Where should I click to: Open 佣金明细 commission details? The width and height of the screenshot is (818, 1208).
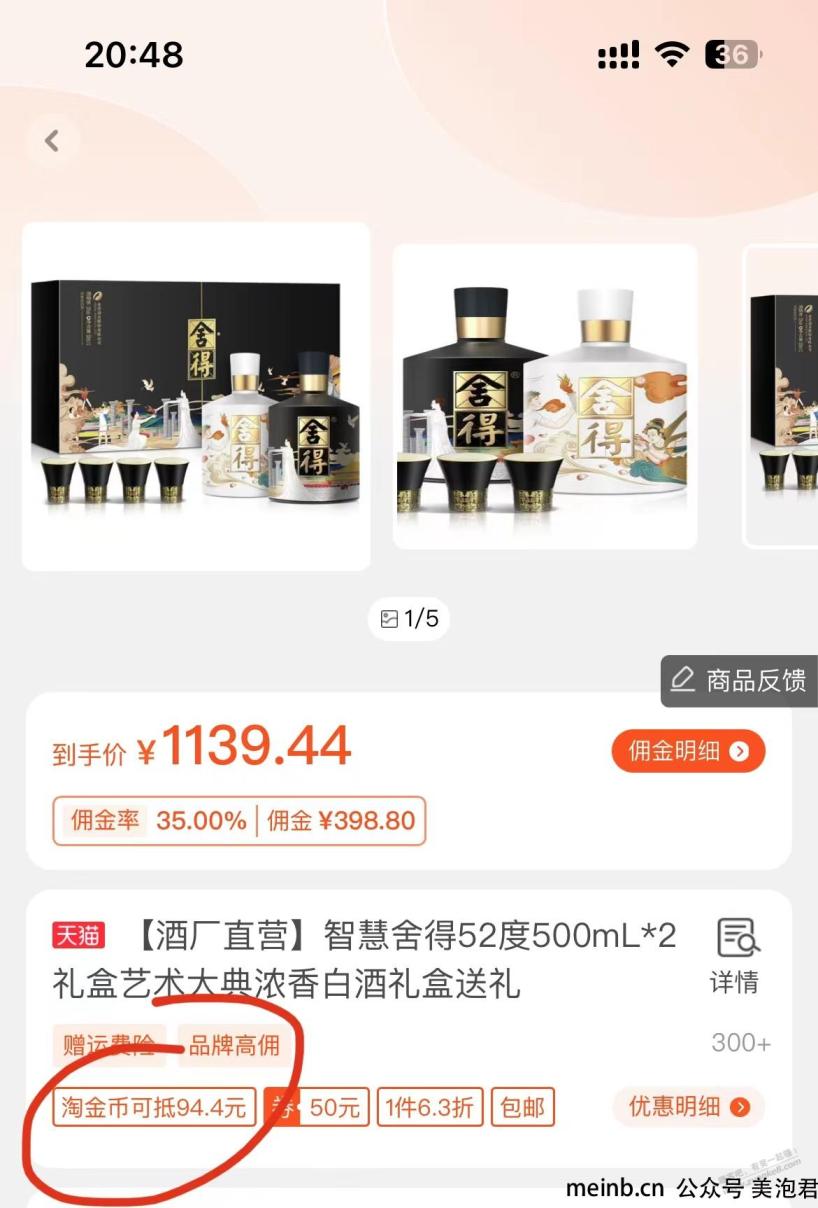(x=688, y=751)
